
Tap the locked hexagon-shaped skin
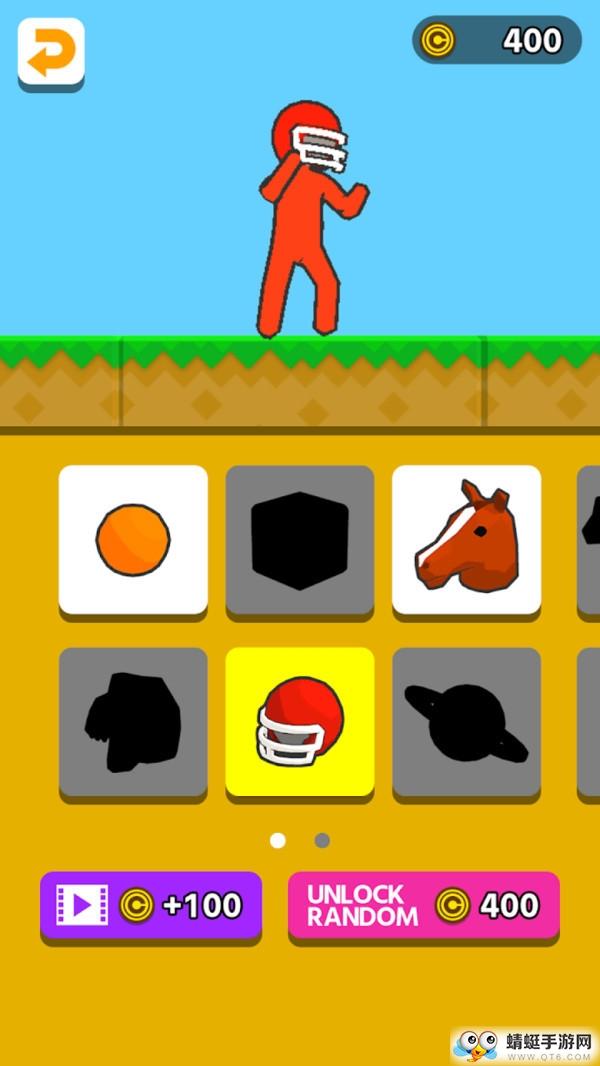[300, 540]
